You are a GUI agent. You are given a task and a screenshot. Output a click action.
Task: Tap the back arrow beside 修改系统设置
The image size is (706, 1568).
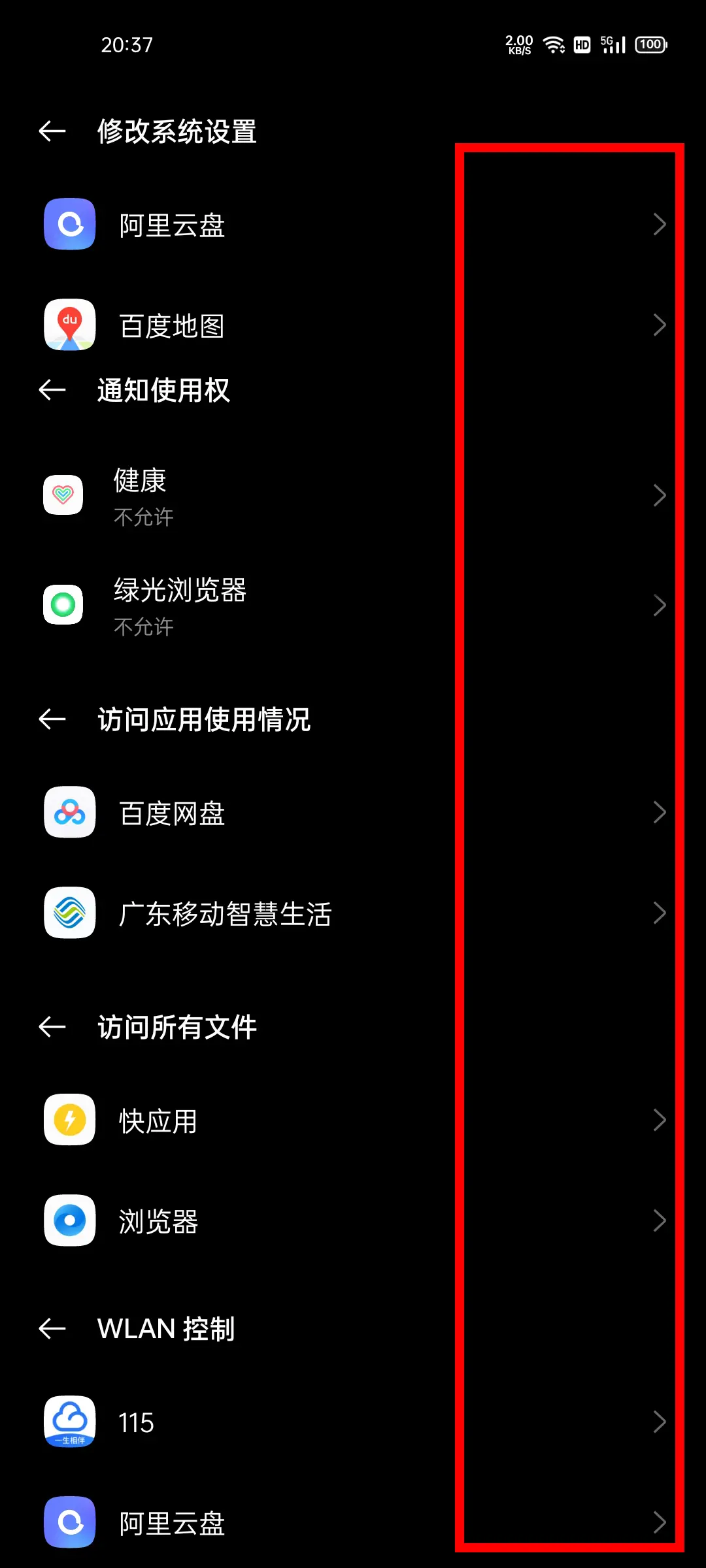[x=52, y=131]
